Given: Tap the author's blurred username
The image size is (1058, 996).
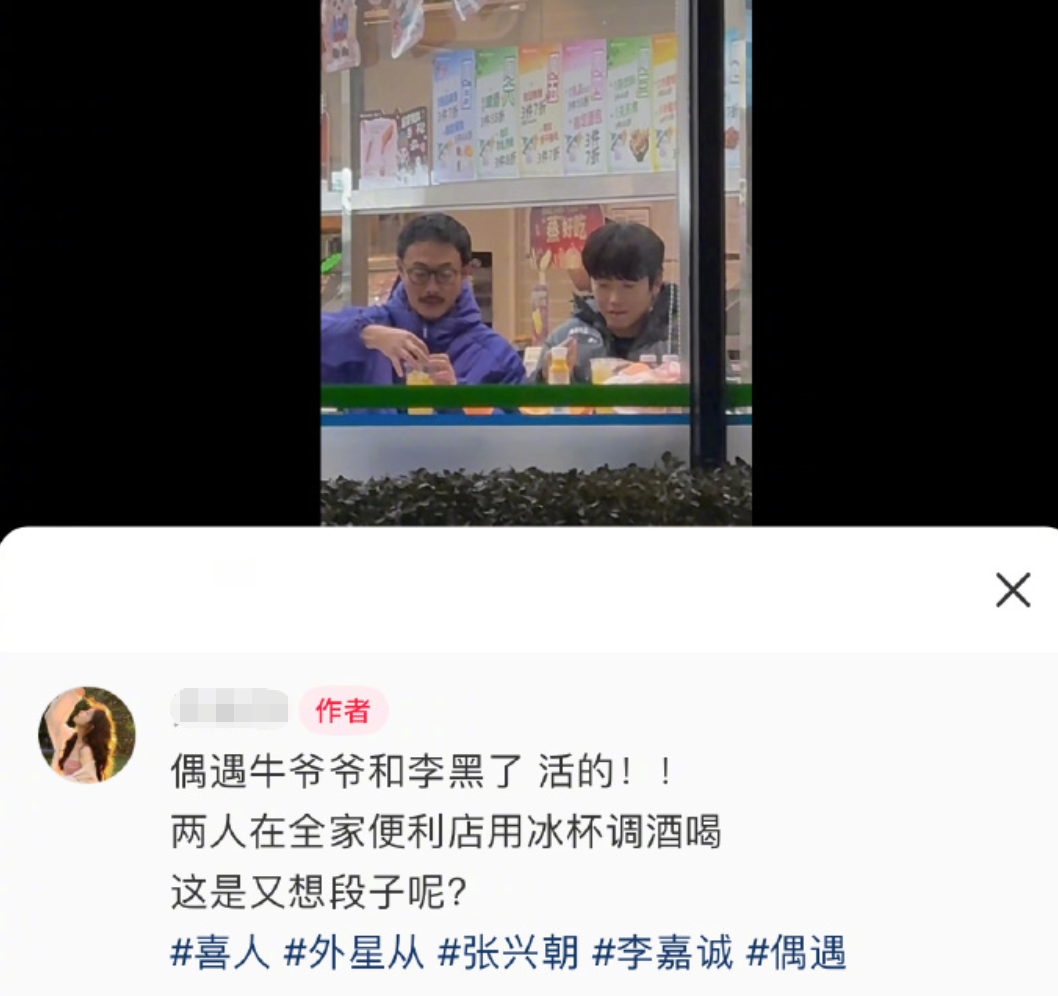Looking at the screenshot, I should click(230, 709).
